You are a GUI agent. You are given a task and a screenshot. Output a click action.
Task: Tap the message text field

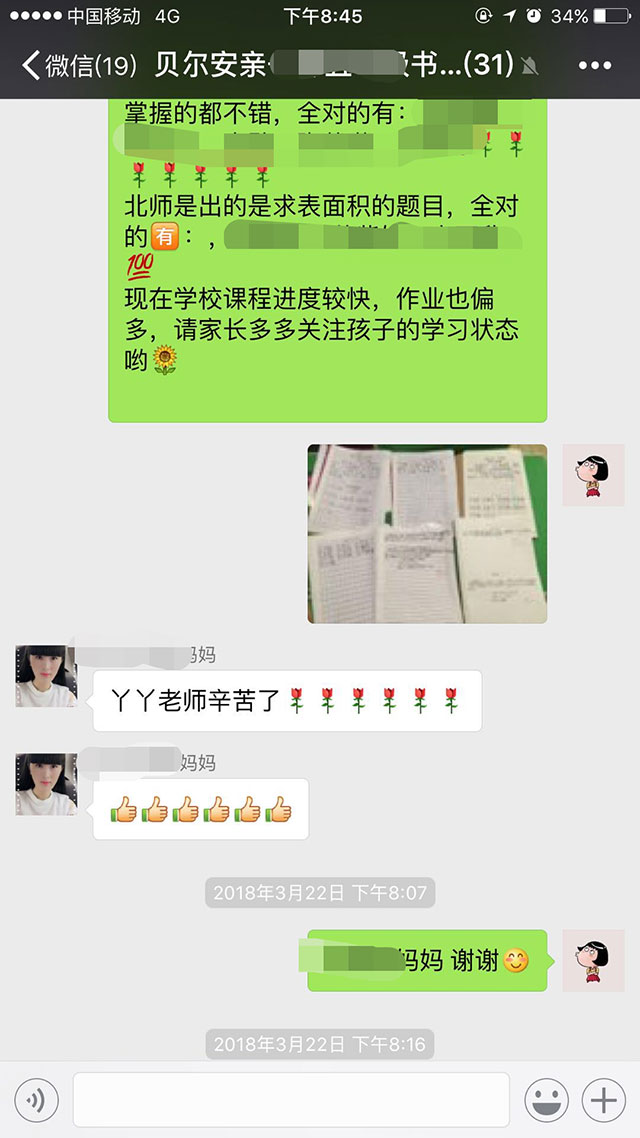[291, 1101]
